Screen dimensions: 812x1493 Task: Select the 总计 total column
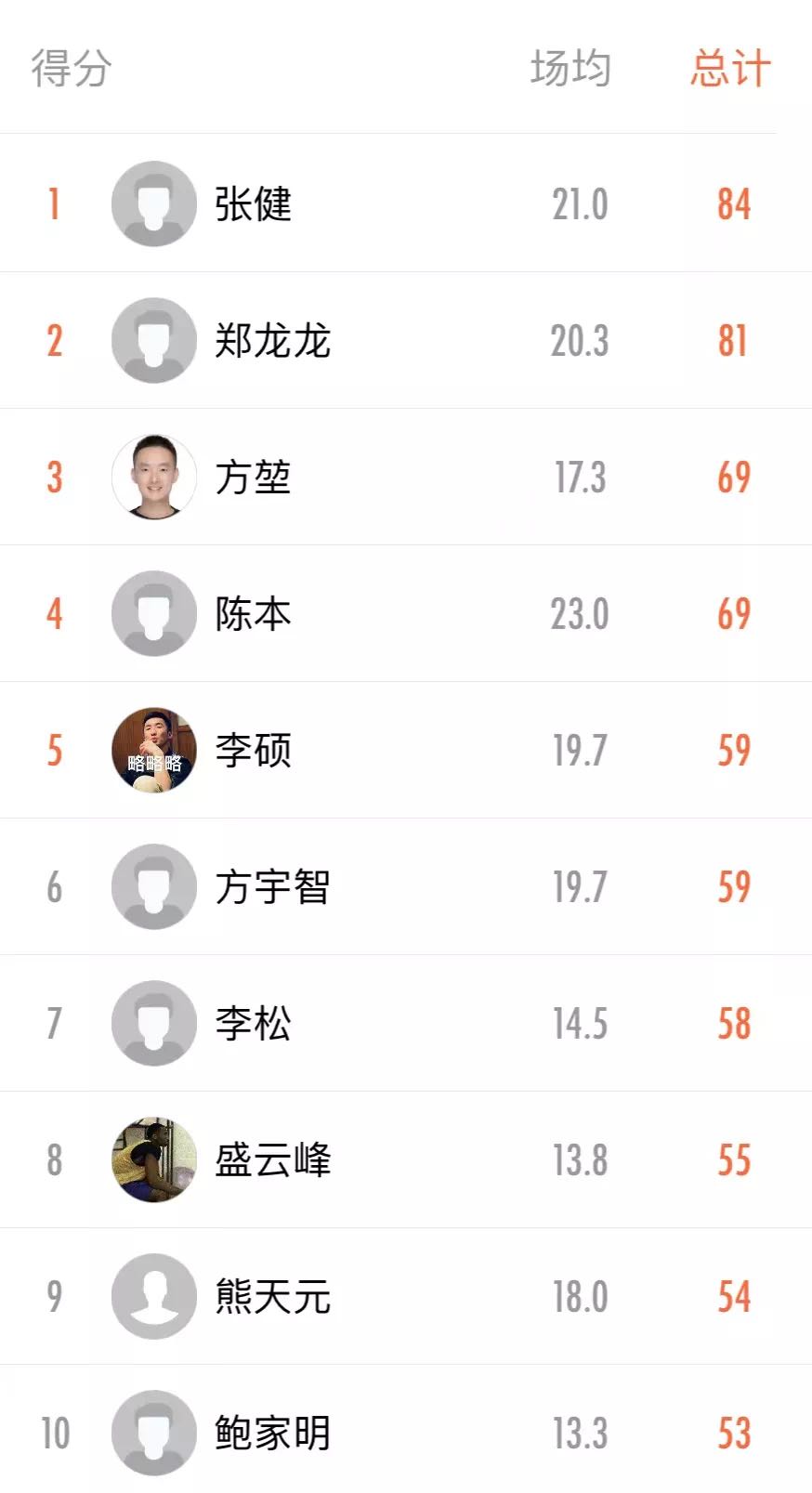pos(730,69)
